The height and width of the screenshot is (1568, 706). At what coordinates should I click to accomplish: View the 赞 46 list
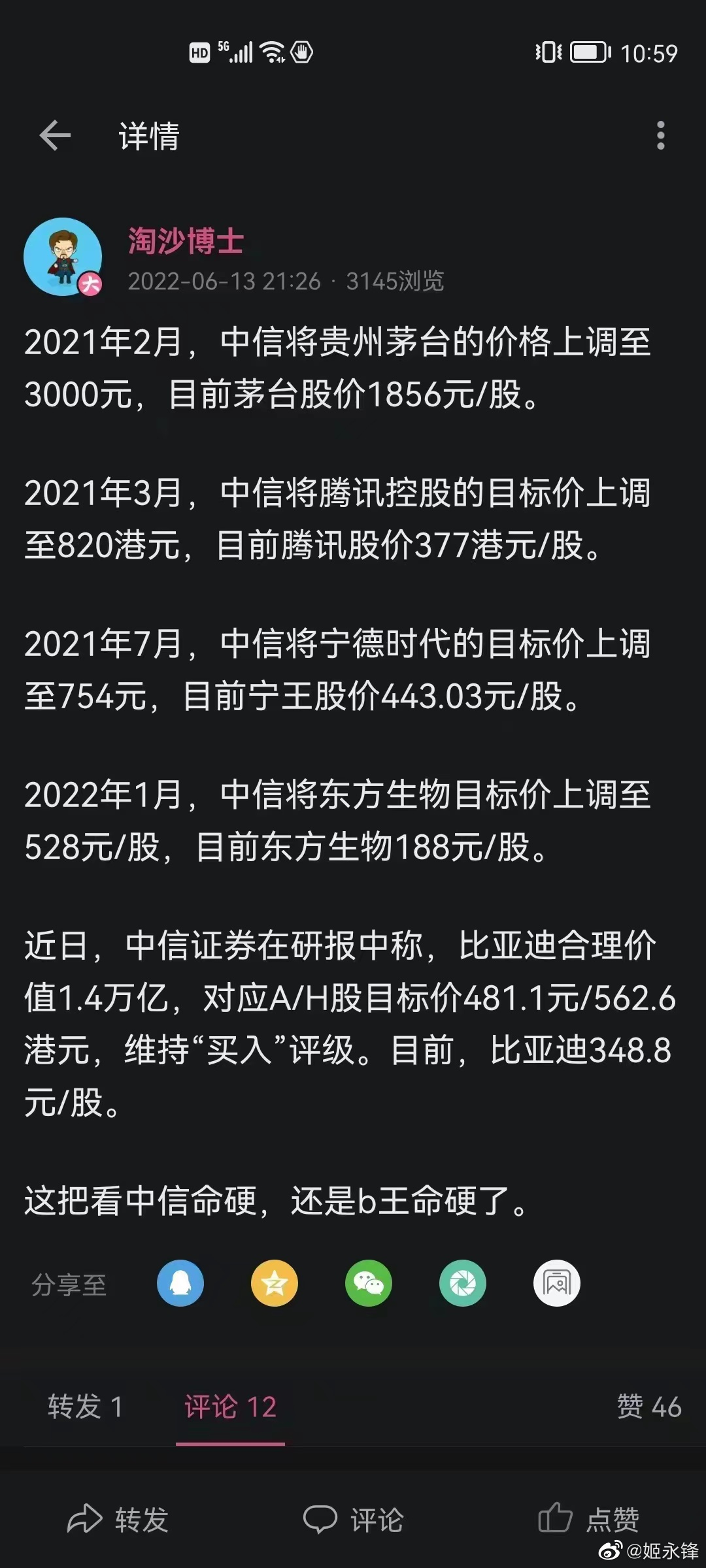point(649,1407)
